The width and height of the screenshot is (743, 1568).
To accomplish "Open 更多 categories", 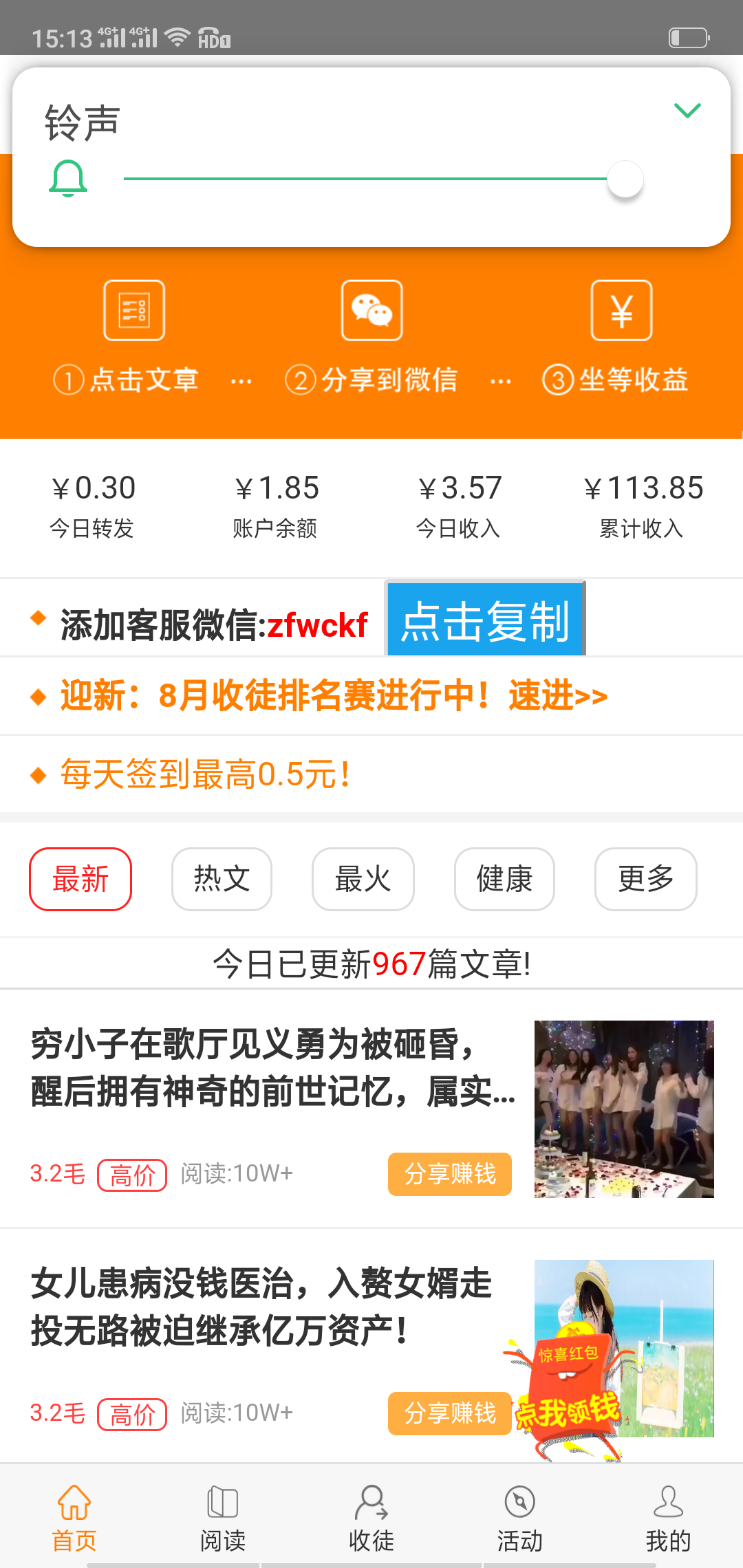I will [x=645, y=879].
